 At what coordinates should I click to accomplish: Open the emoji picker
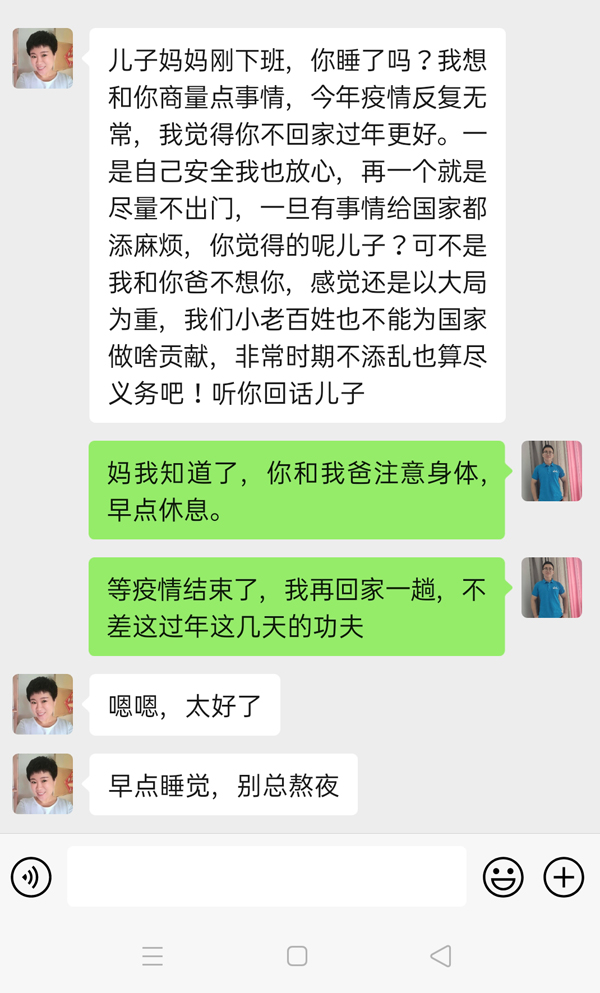pos(503,877)
